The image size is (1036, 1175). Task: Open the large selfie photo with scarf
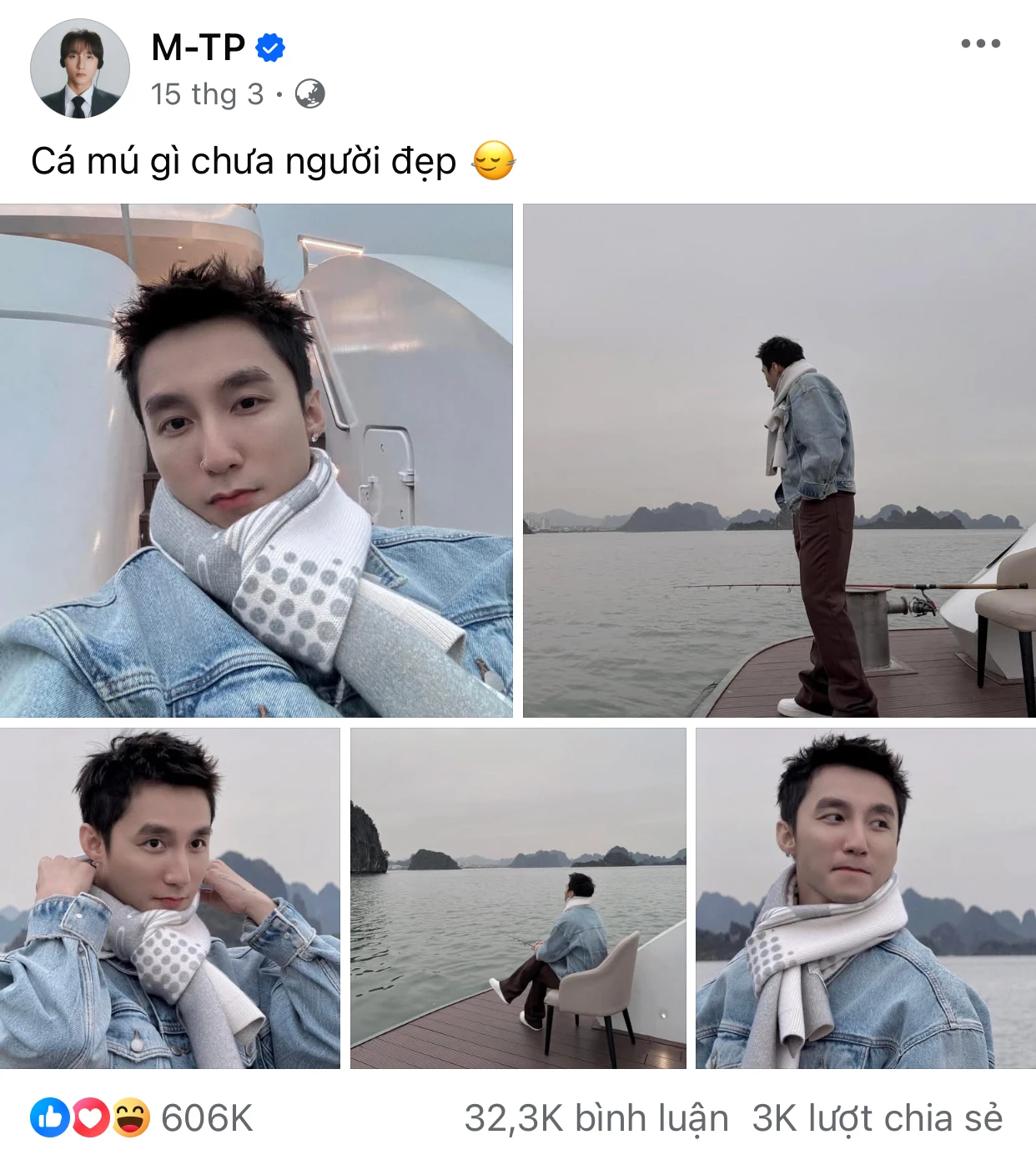(x=256, y=461)
